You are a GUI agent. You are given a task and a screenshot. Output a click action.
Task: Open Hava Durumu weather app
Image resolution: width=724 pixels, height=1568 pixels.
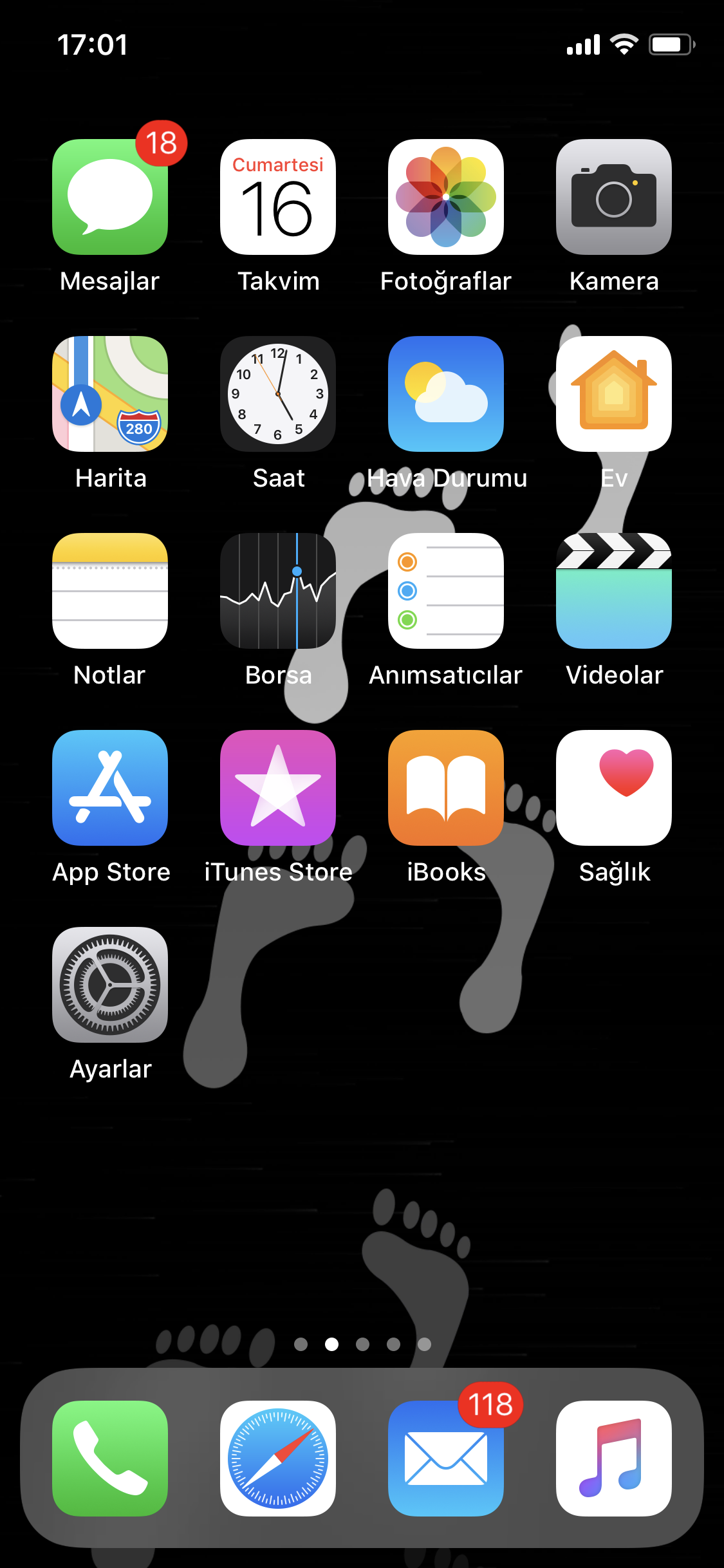[x=446, y=394]
